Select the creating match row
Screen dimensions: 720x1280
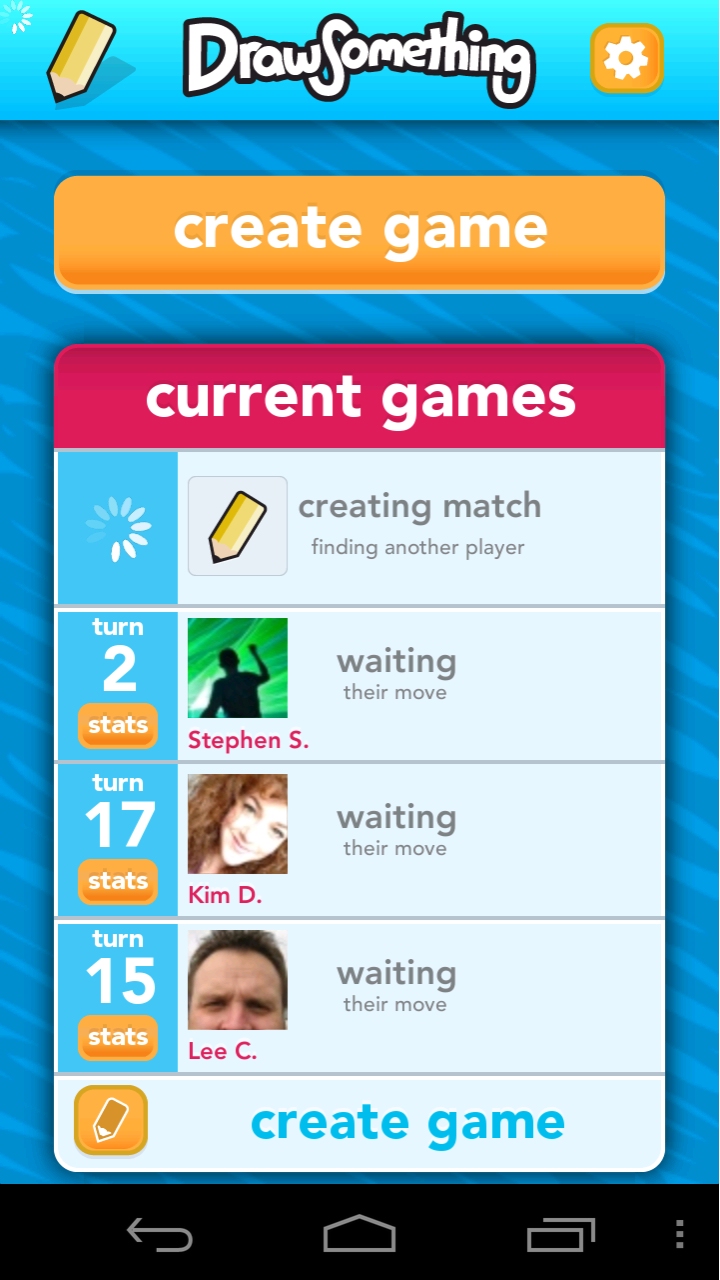pos(420,527)
